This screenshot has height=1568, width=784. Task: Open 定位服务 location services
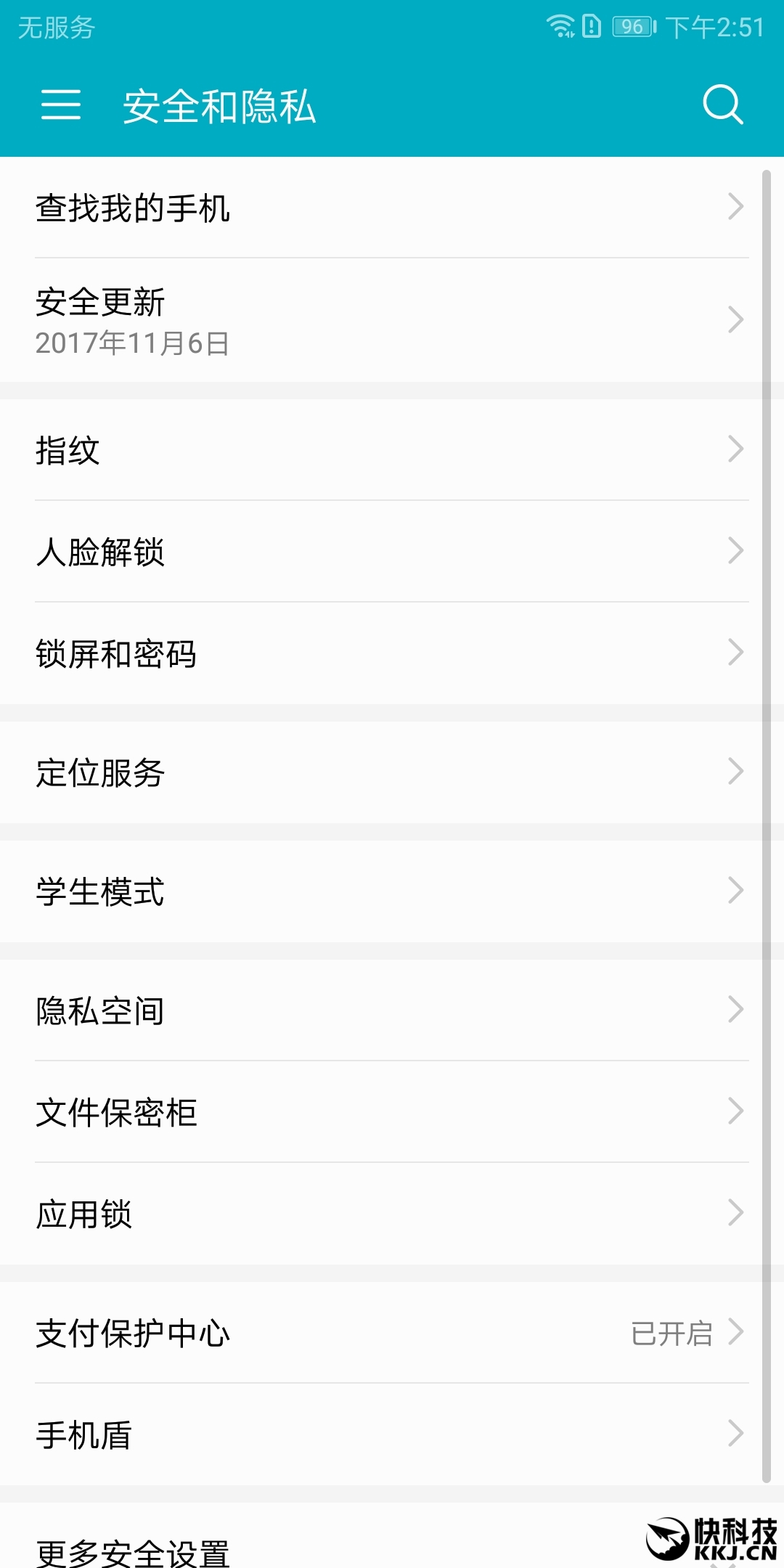pos(392,772)
